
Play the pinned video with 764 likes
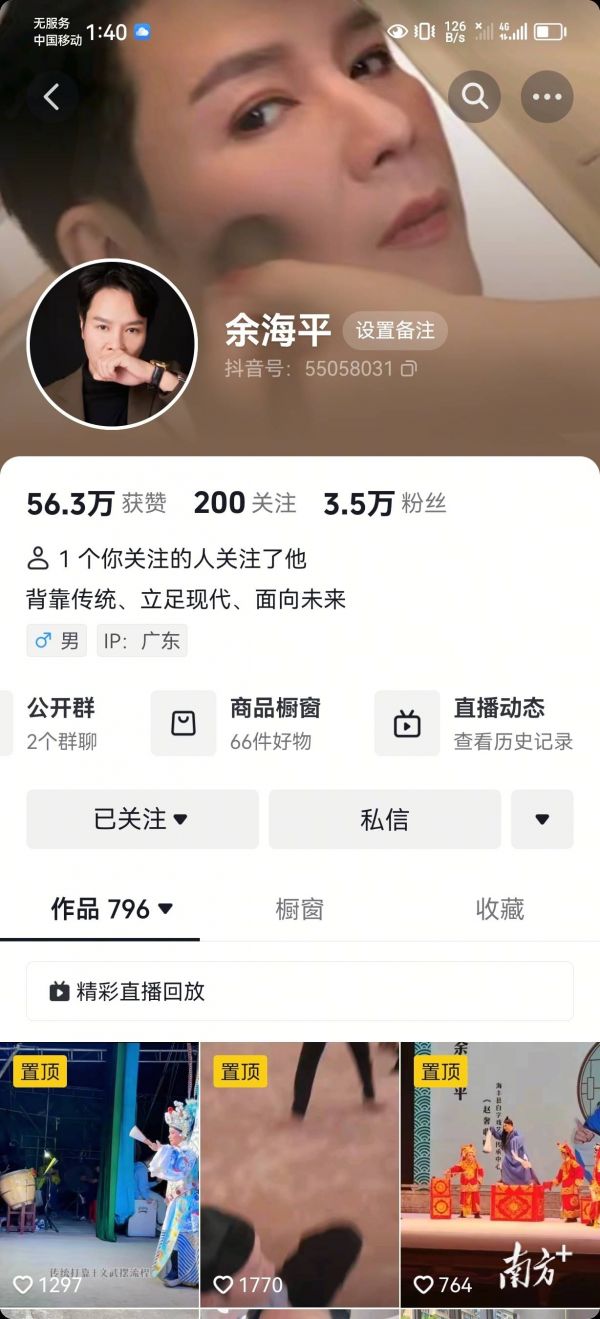coord(499,1175)
